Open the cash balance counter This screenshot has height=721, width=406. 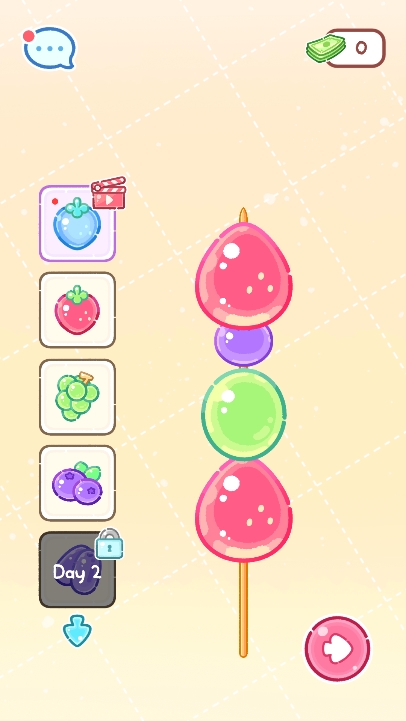[346, 48]
